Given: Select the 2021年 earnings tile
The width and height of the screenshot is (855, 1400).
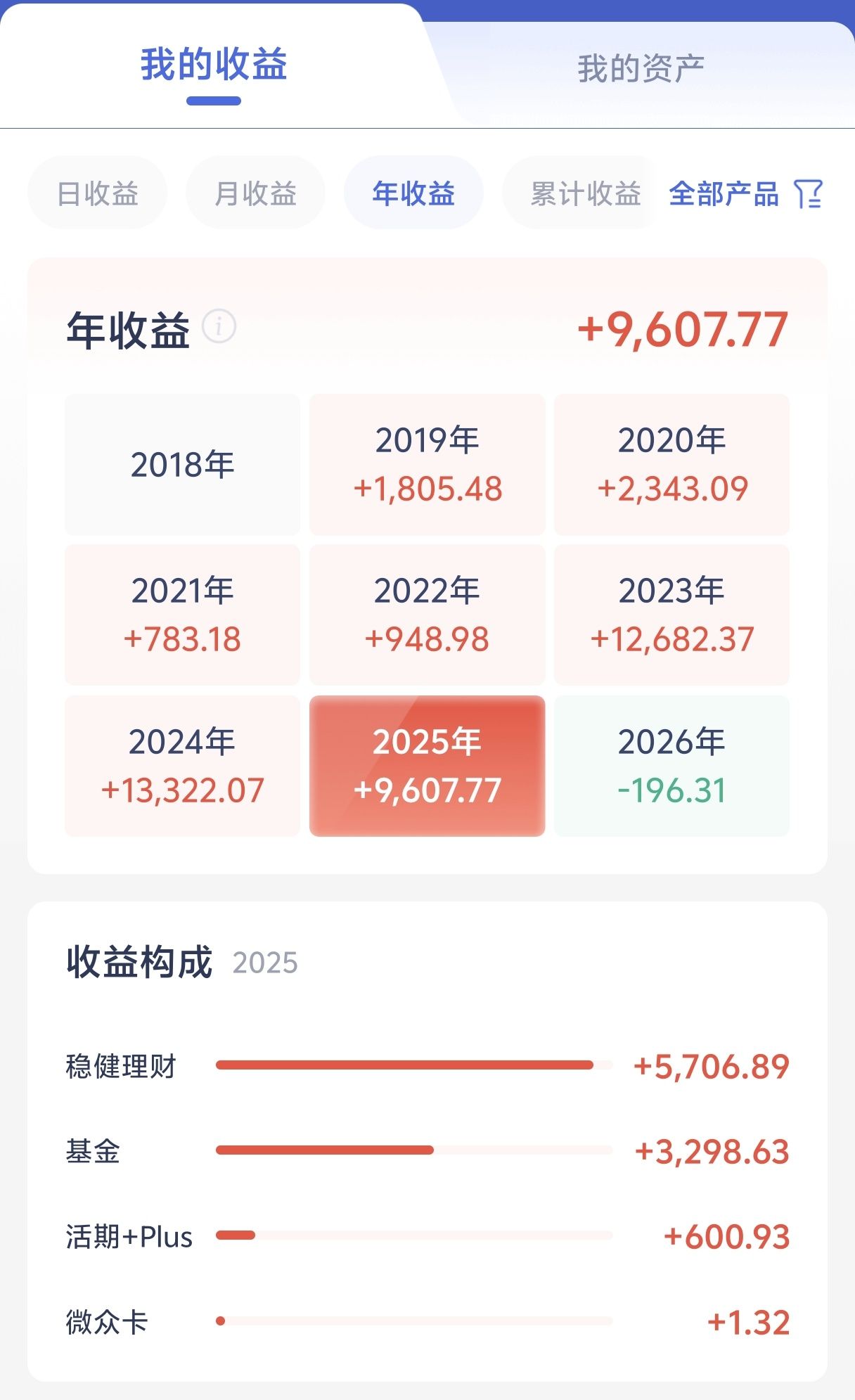Looking at the screenshot, I should pyautogui.click(x=182, y=615).
